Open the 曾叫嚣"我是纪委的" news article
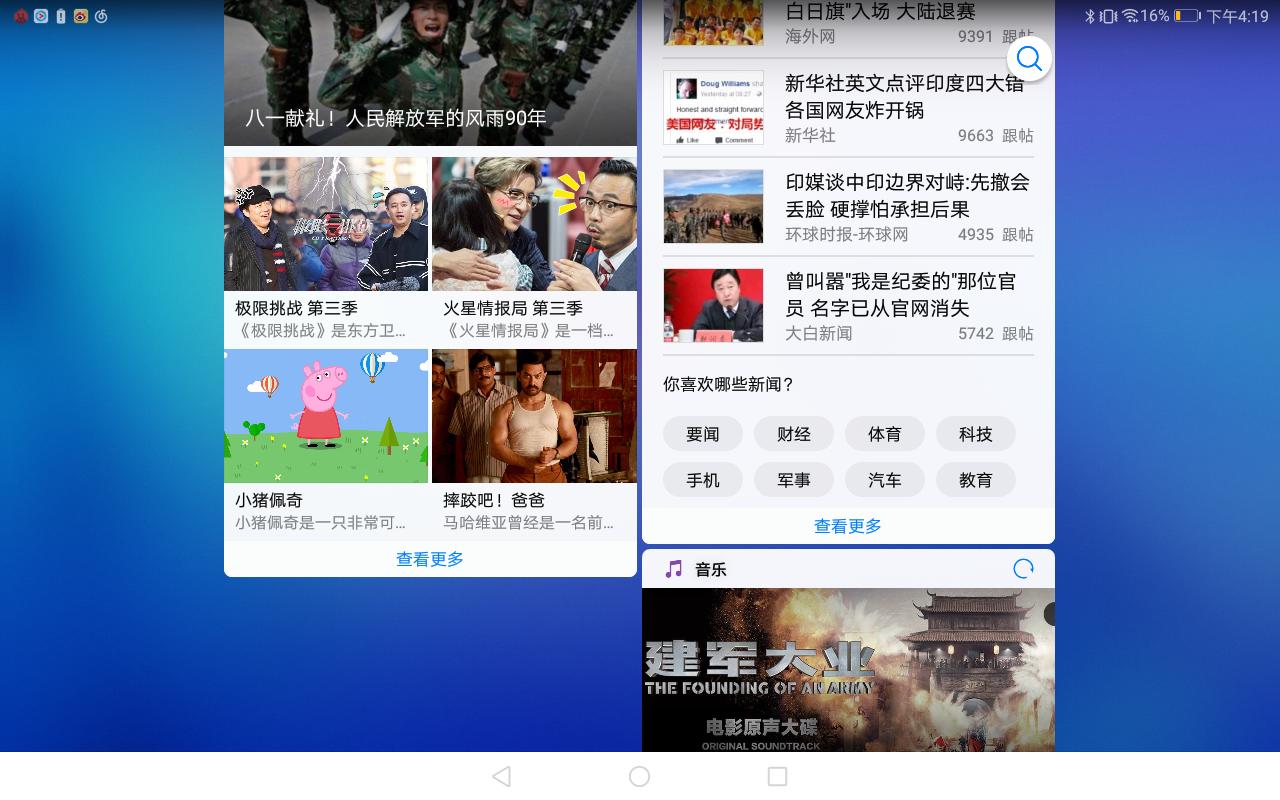This screenshot has height=800, width=1280. [x=848, y=306]
